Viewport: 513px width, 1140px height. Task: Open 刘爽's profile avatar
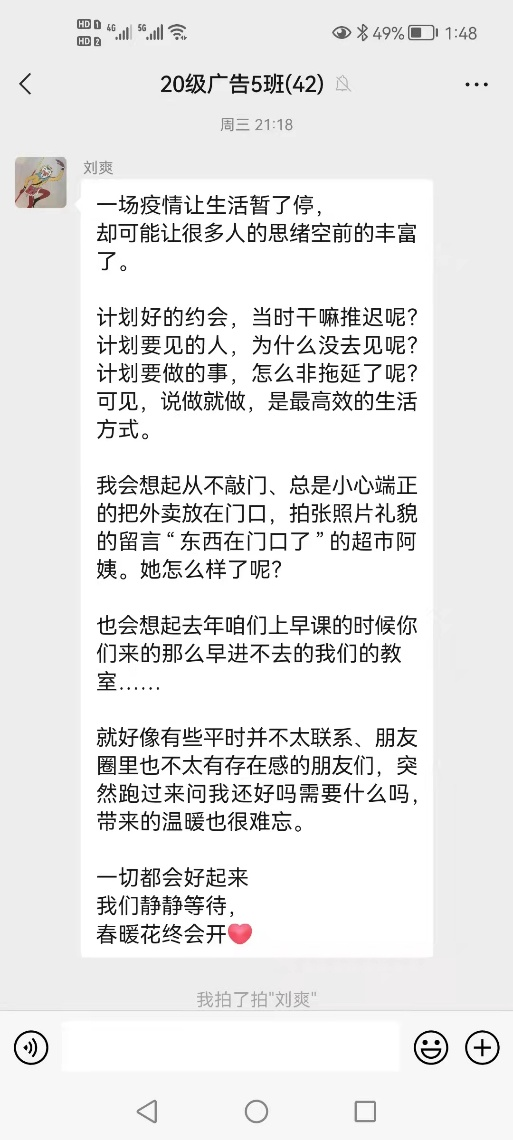pos(41,182)
